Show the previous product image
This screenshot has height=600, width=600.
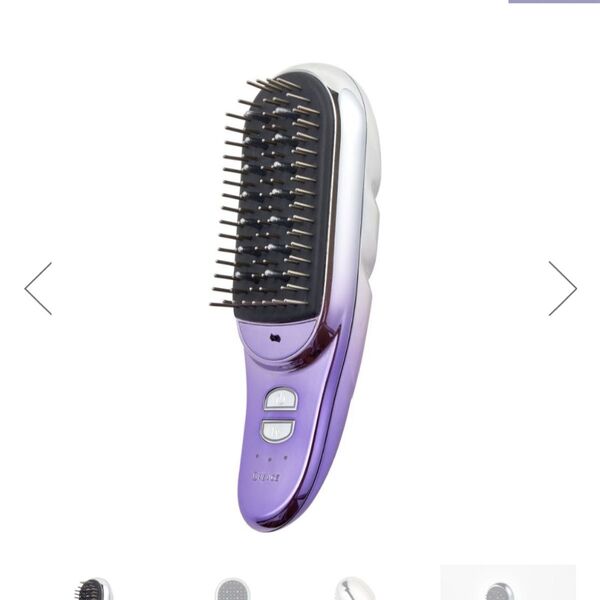pos(38,289)
